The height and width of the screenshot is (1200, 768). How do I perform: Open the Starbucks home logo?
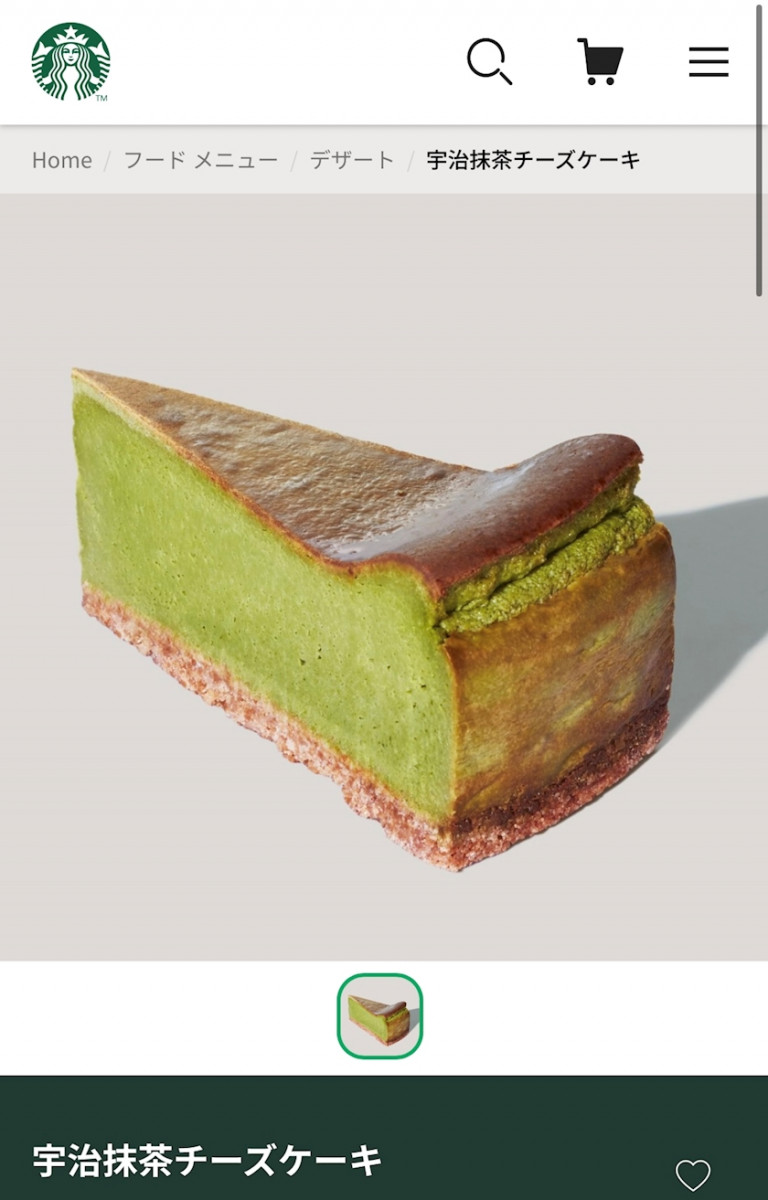coord(70,62)
